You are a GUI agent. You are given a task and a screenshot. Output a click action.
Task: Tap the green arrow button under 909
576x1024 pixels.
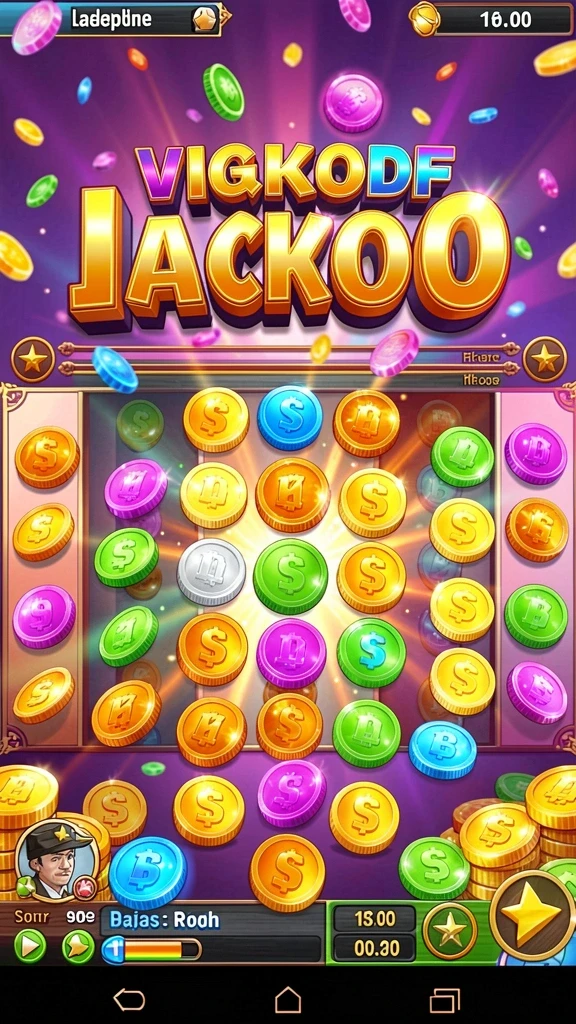pos(78,946)
